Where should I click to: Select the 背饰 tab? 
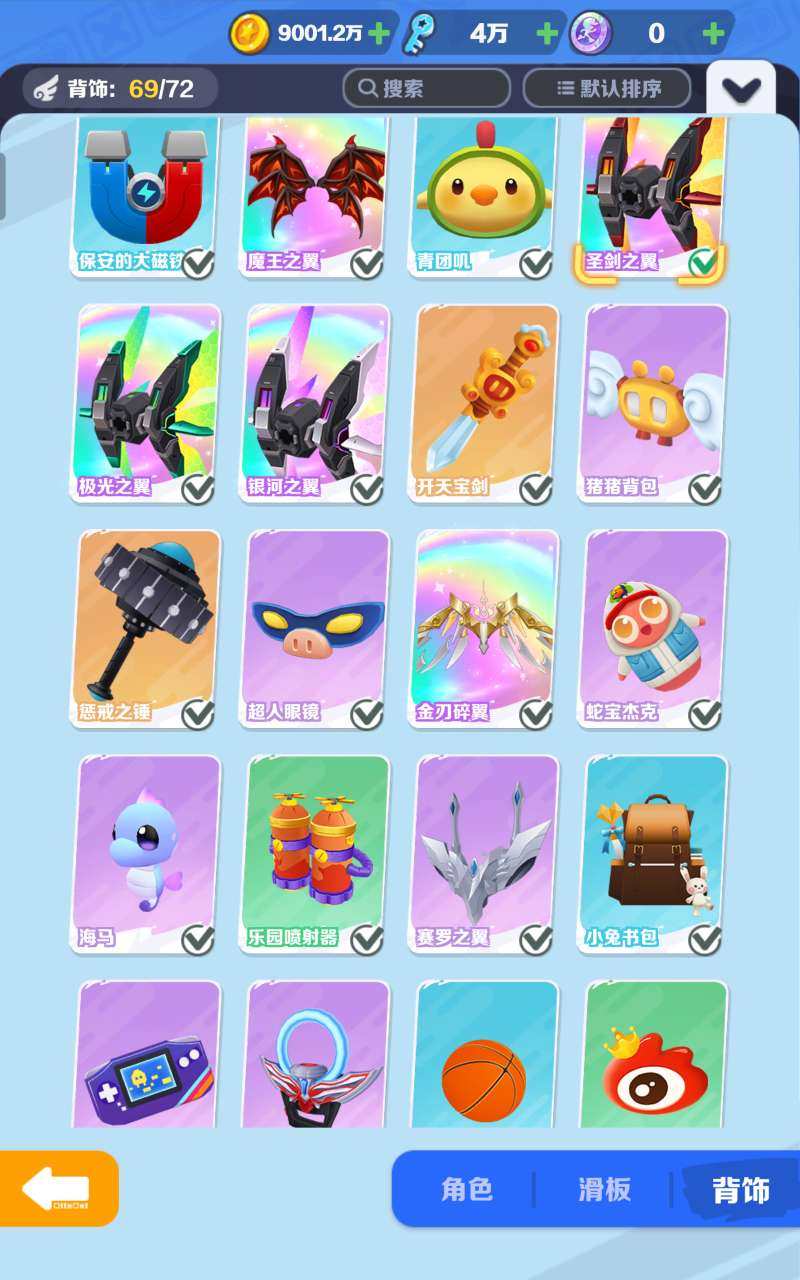click(x=741, y=1189)
